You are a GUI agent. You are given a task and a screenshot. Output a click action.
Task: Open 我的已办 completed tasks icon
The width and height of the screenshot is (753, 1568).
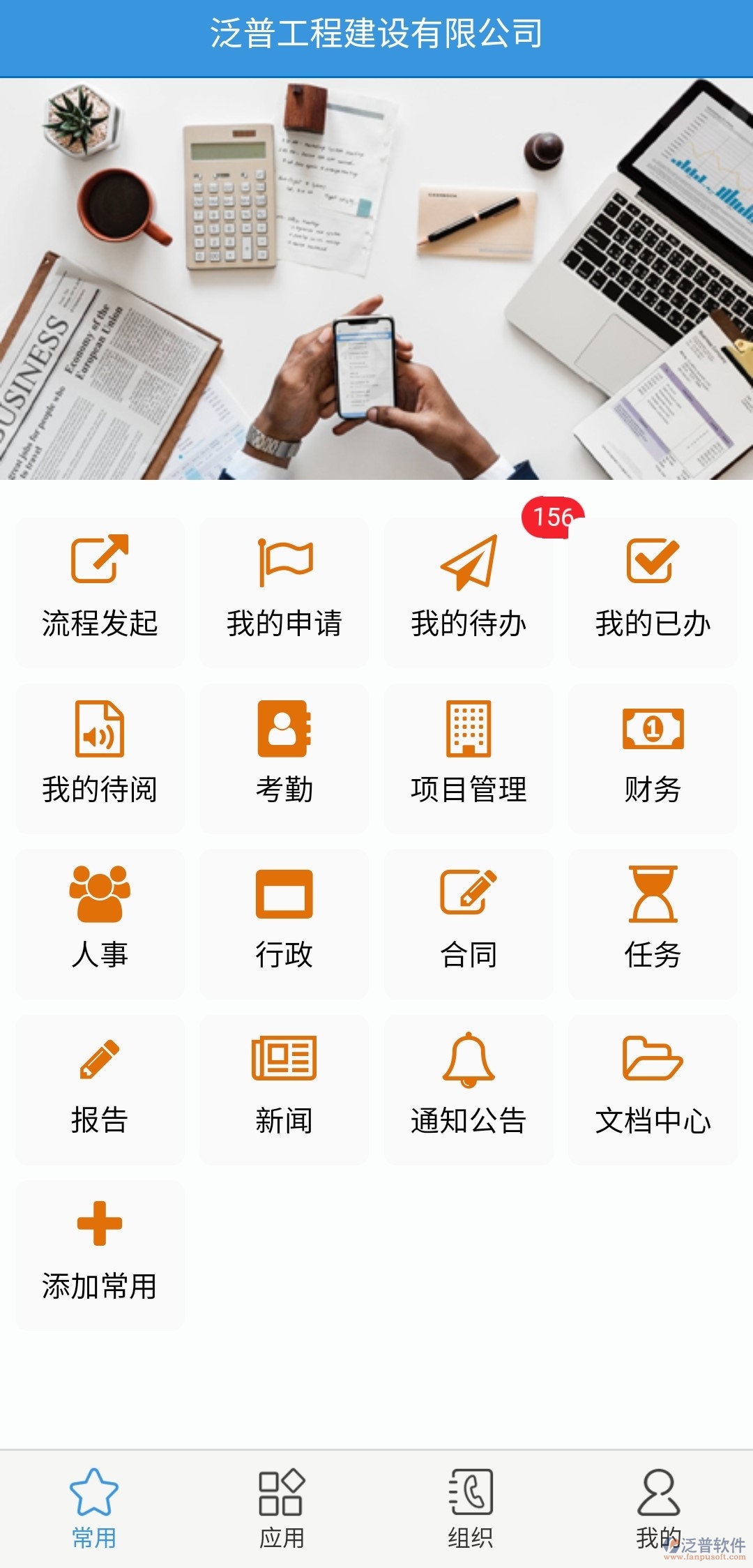tap(653, 589)
